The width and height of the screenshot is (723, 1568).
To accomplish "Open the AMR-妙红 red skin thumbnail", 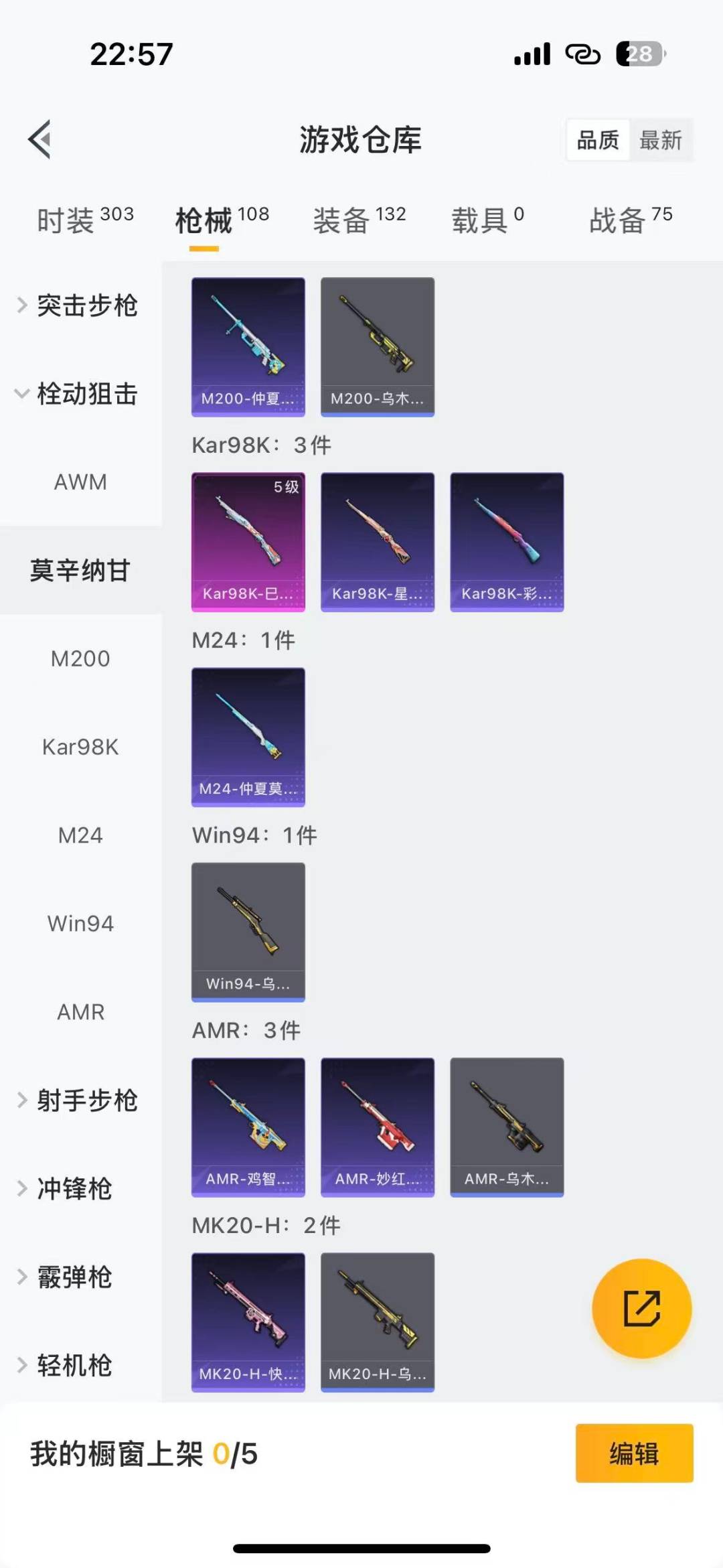I will pos(377,1127).
